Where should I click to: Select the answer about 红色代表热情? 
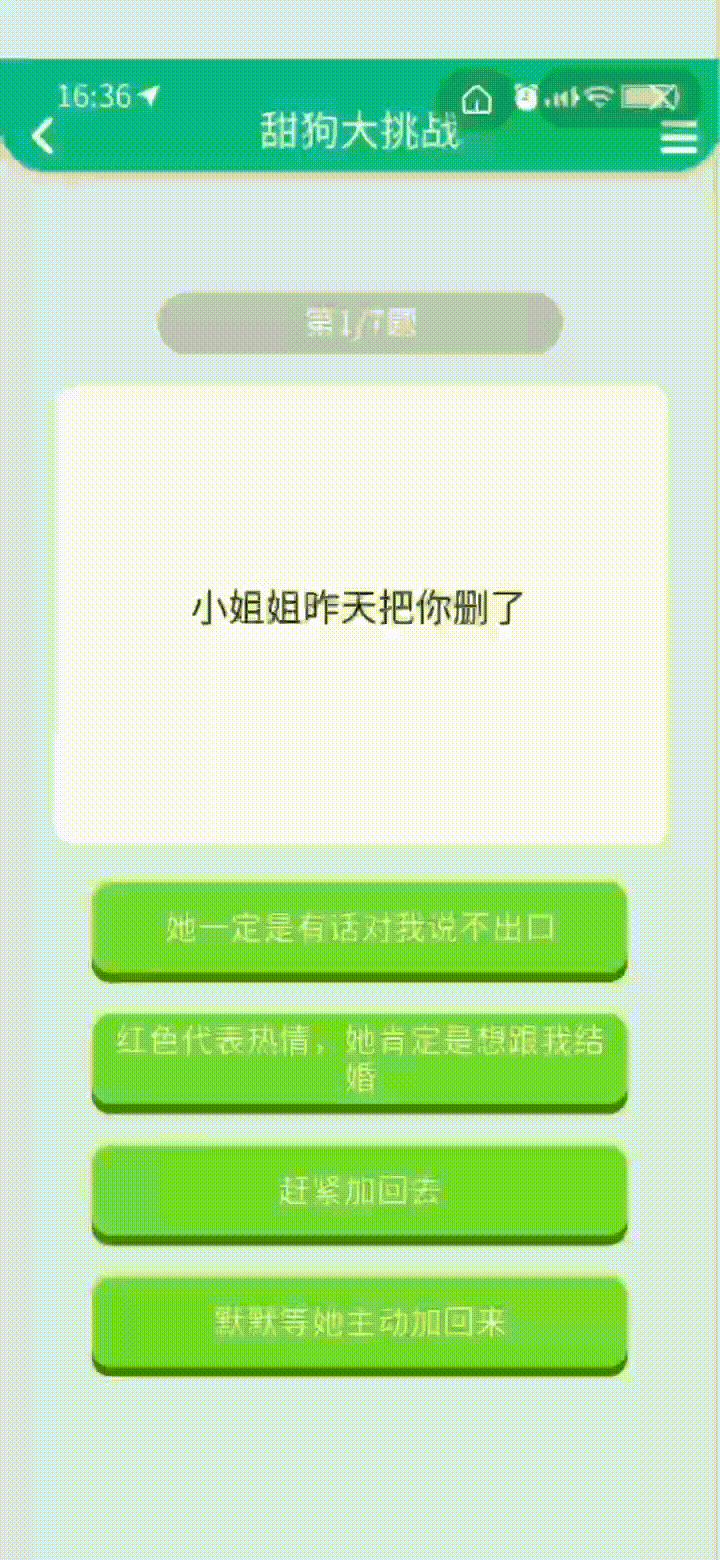click(359, 1059)
